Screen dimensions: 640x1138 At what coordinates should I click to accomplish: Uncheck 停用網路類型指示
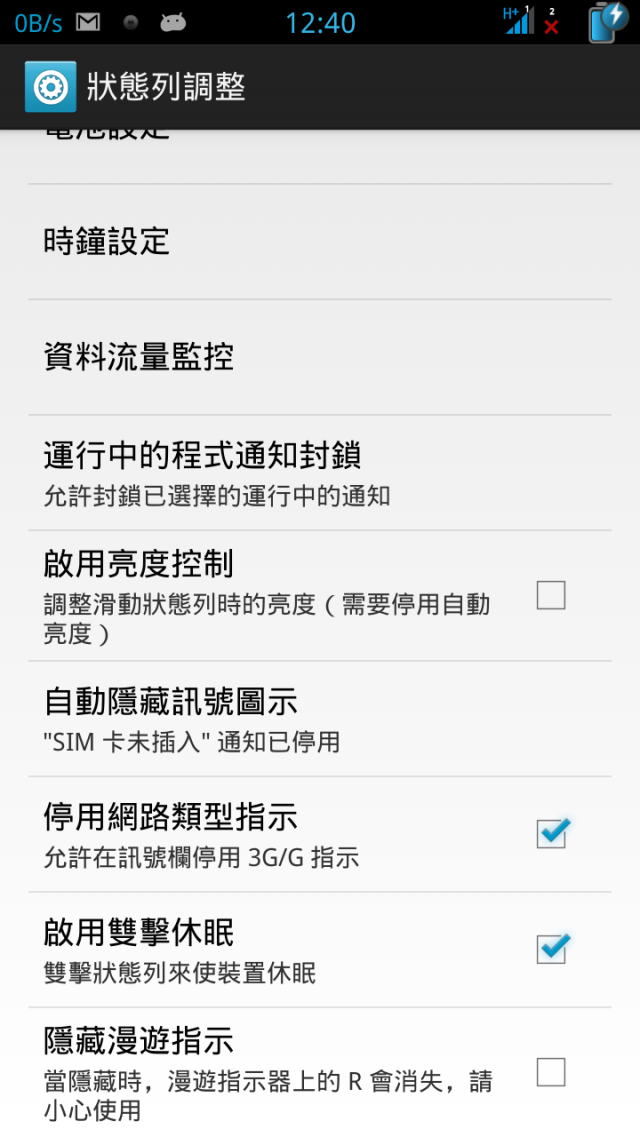tap(552, 832)
